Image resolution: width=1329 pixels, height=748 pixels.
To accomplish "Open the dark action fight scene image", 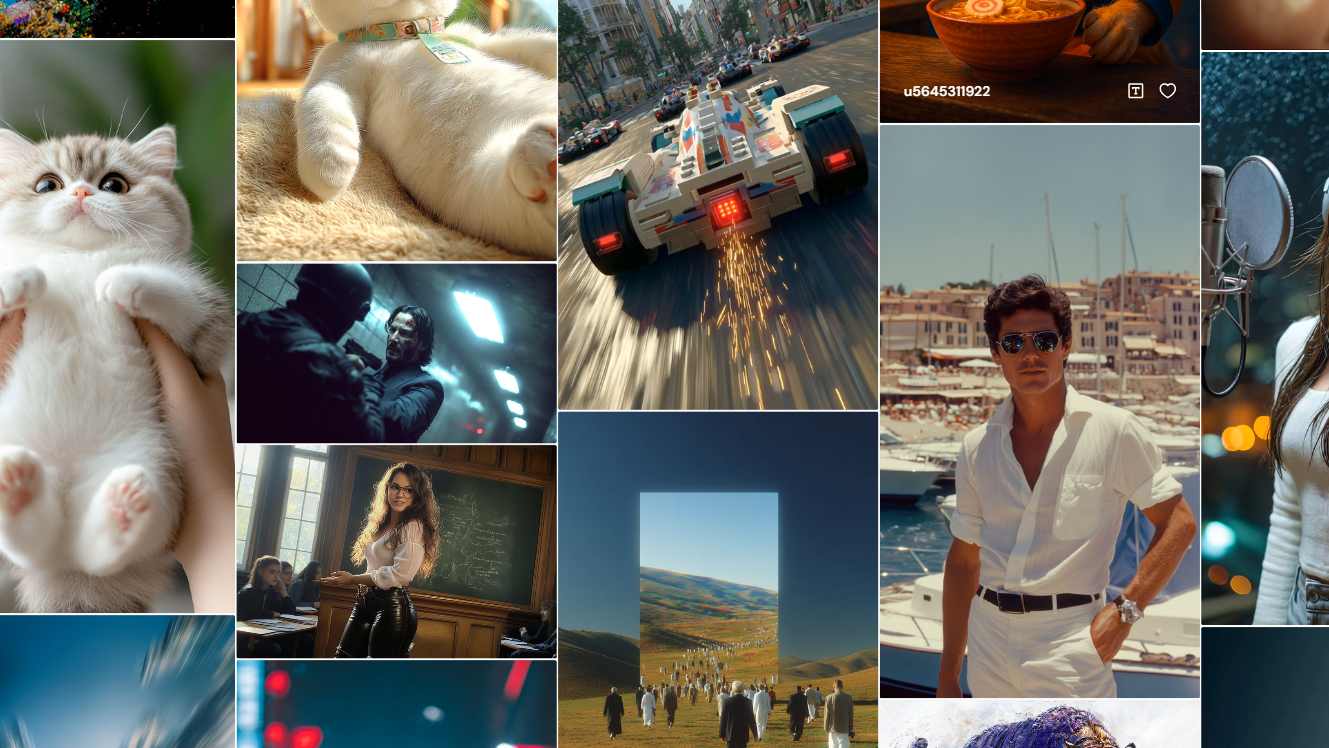I will pos(396,352).
